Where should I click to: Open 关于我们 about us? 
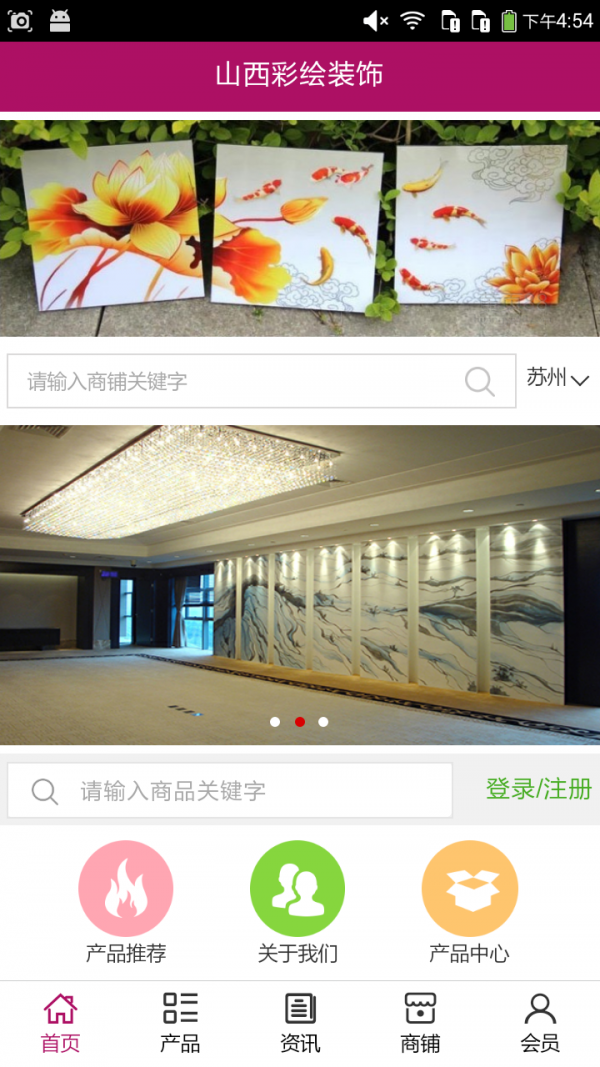[297, 902]
